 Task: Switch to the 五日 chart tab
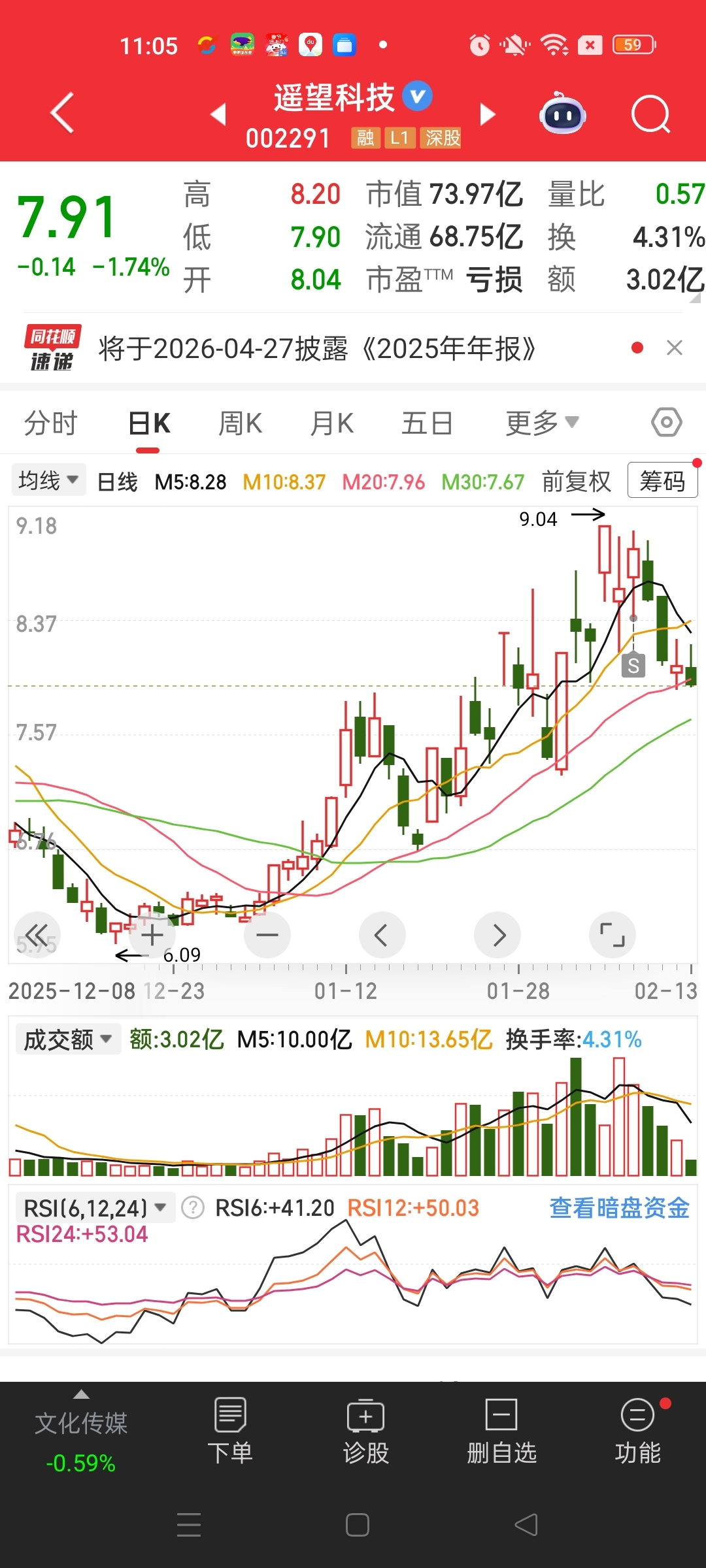pyautogui.click(x=428, y=423)
